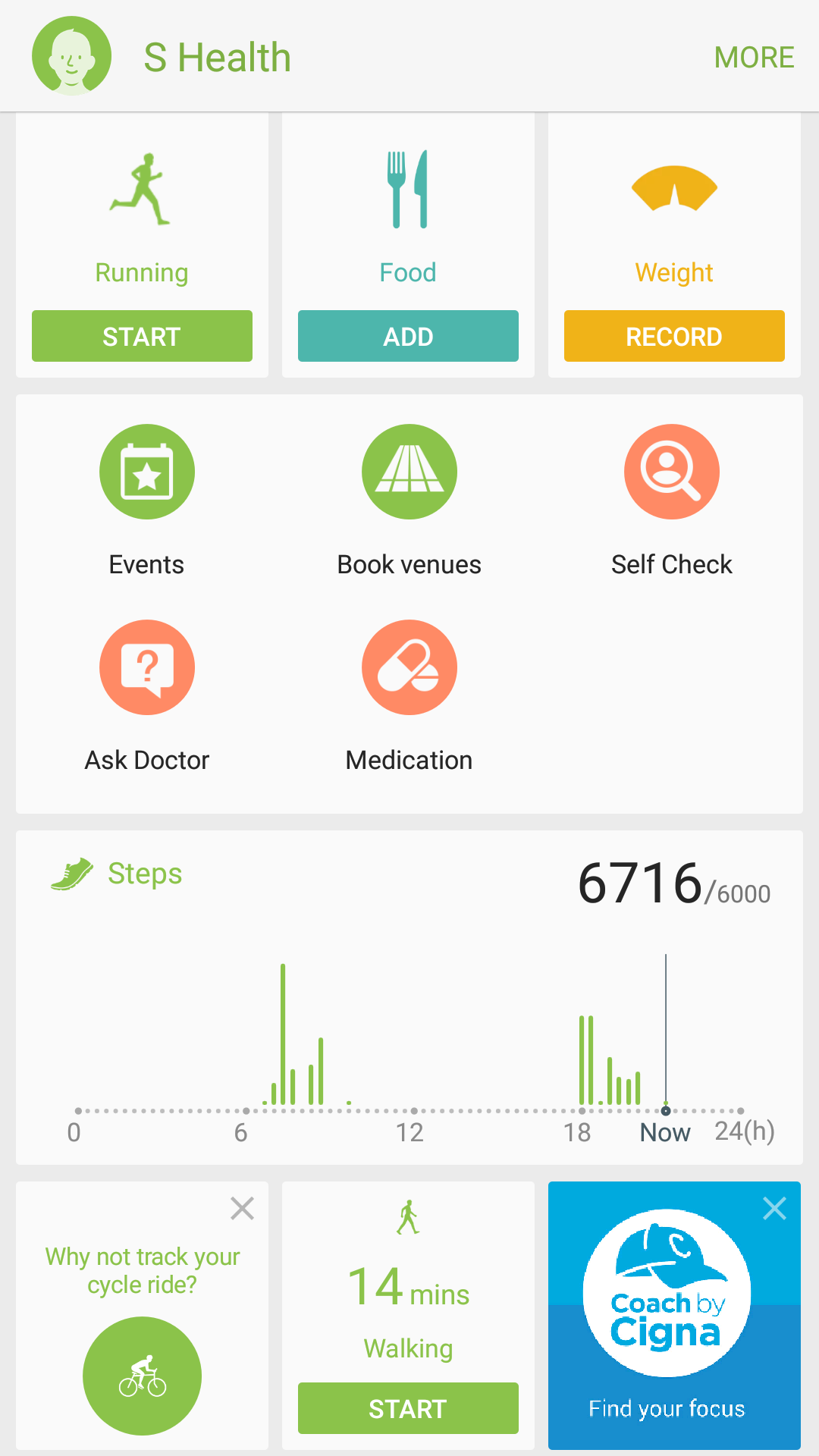This screenshot has width=819, height=1456.
Task: Start a Running workout
Action: pos(142,336)
